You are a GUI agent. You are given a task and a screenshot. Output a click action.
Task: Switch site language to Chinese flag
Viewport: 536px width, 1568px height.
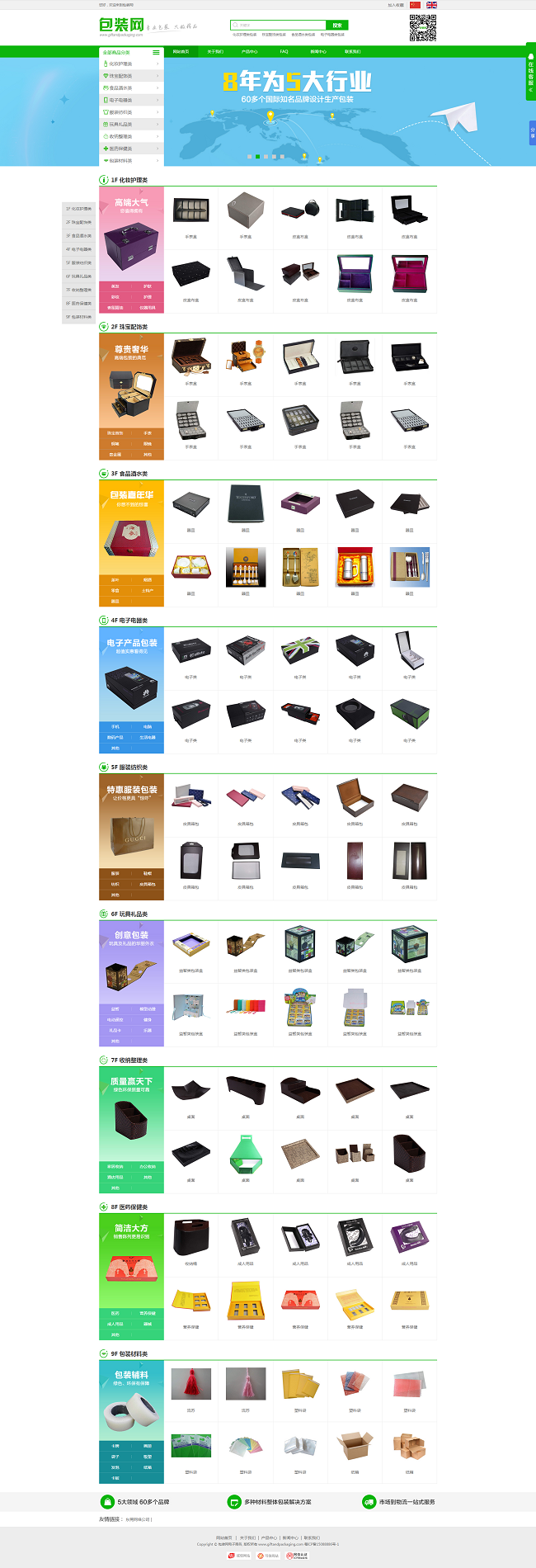[x=415, y=5]
